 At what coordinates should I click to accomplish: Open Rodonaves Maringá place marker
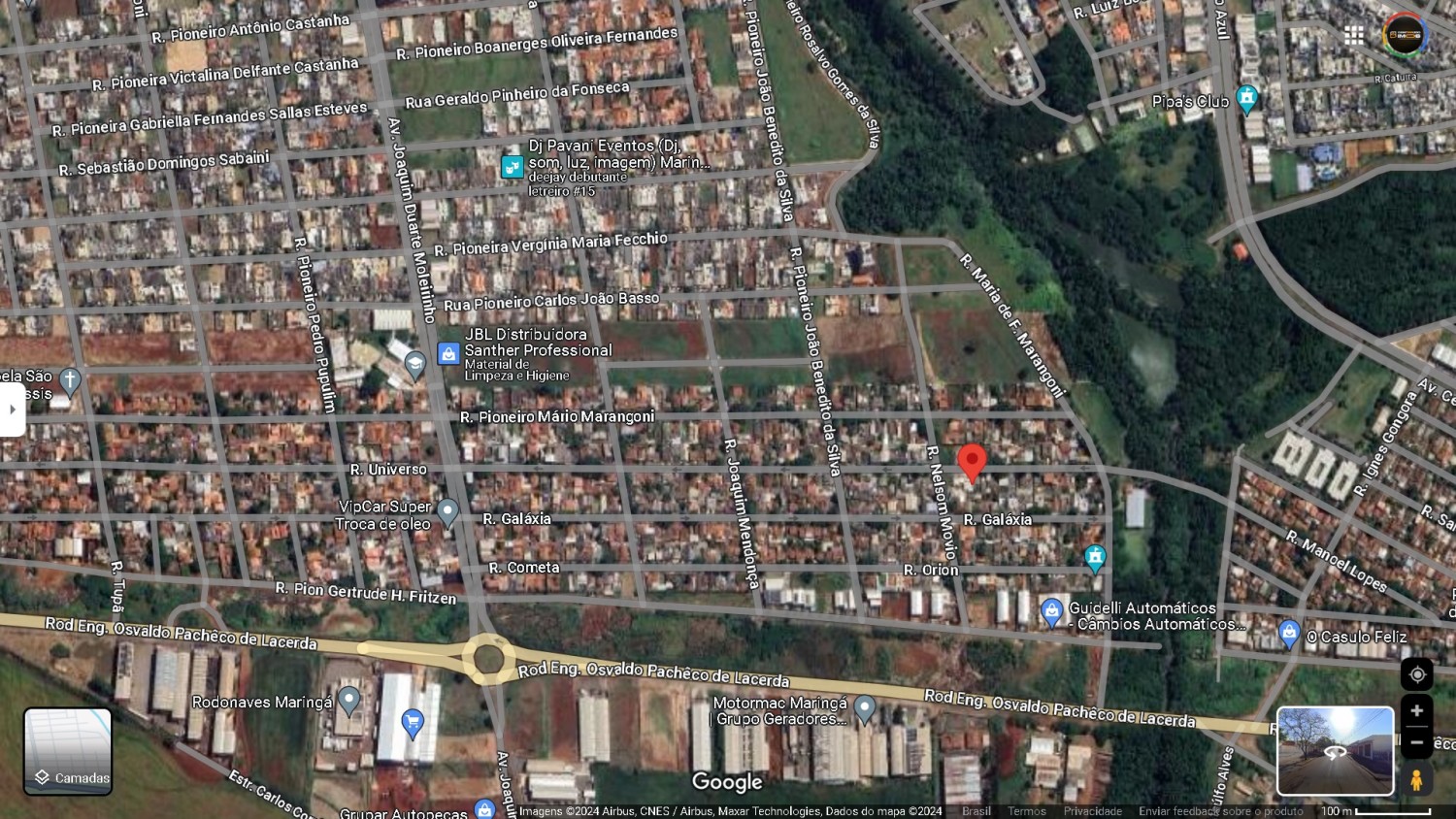click(349, 700)
